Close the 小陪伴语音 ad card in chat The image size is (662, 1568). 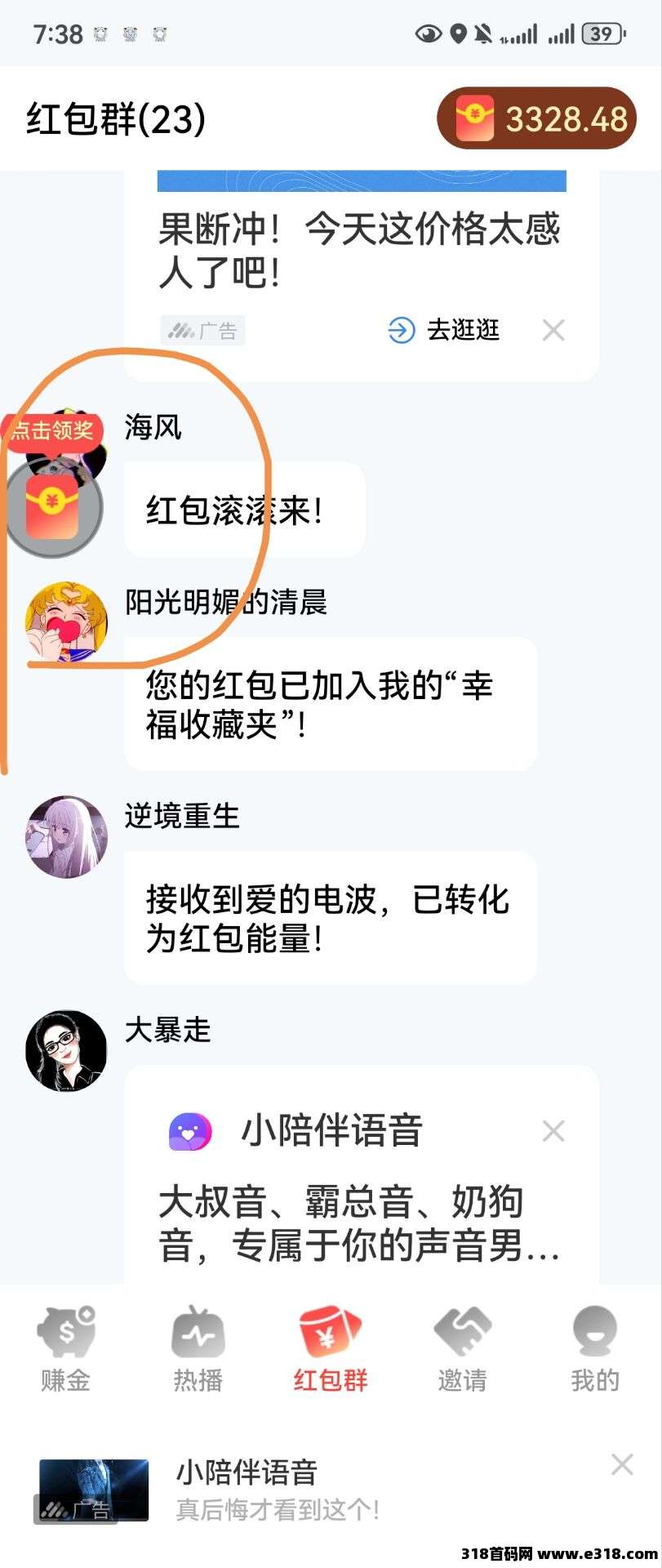click(553, 1131)
